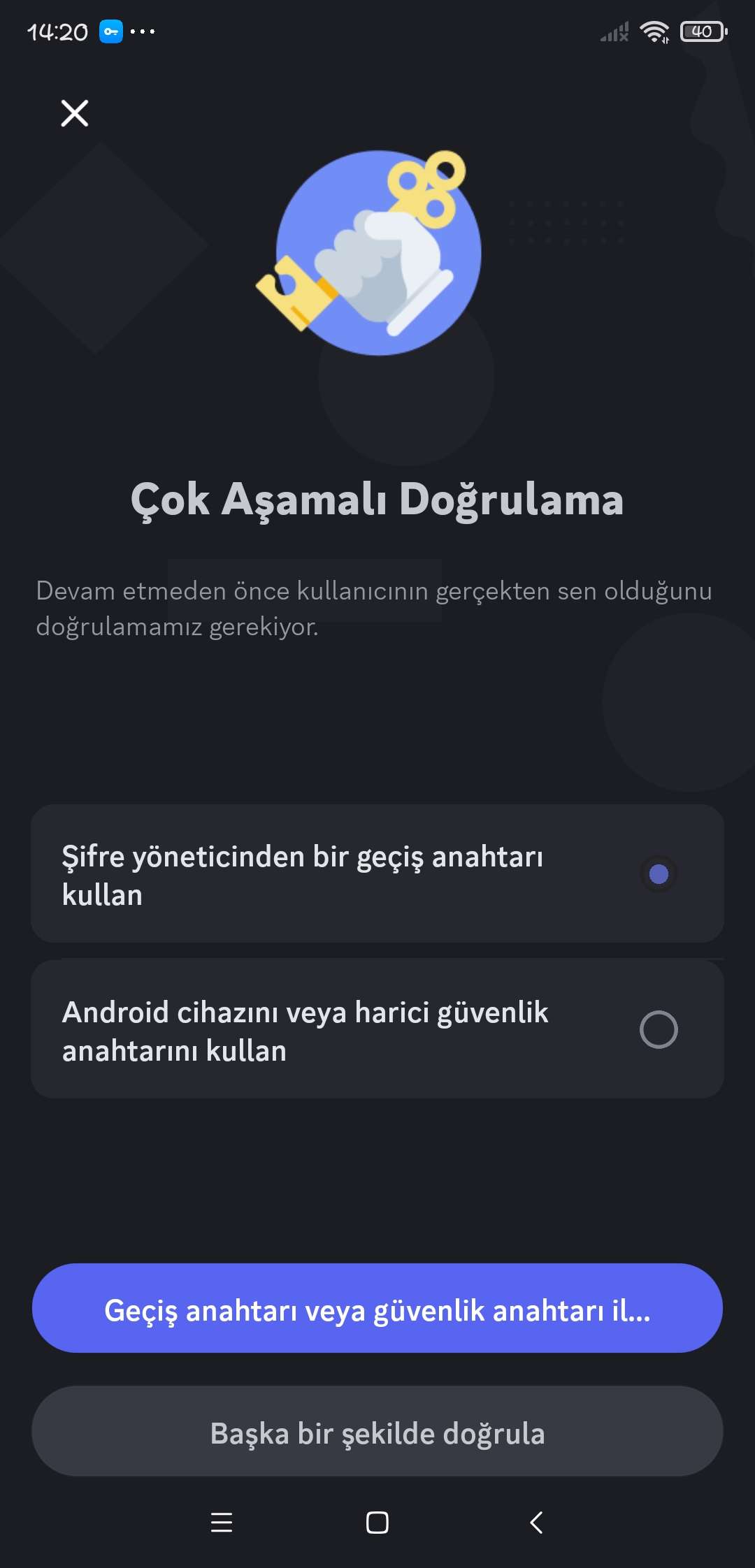This screenshot has height=1568, width=755.
Task: Tap 'Geçiş anahtarı veya güvenlik anahtarı il...' button
Action: pyautogui.click(x=377, y=1308)
